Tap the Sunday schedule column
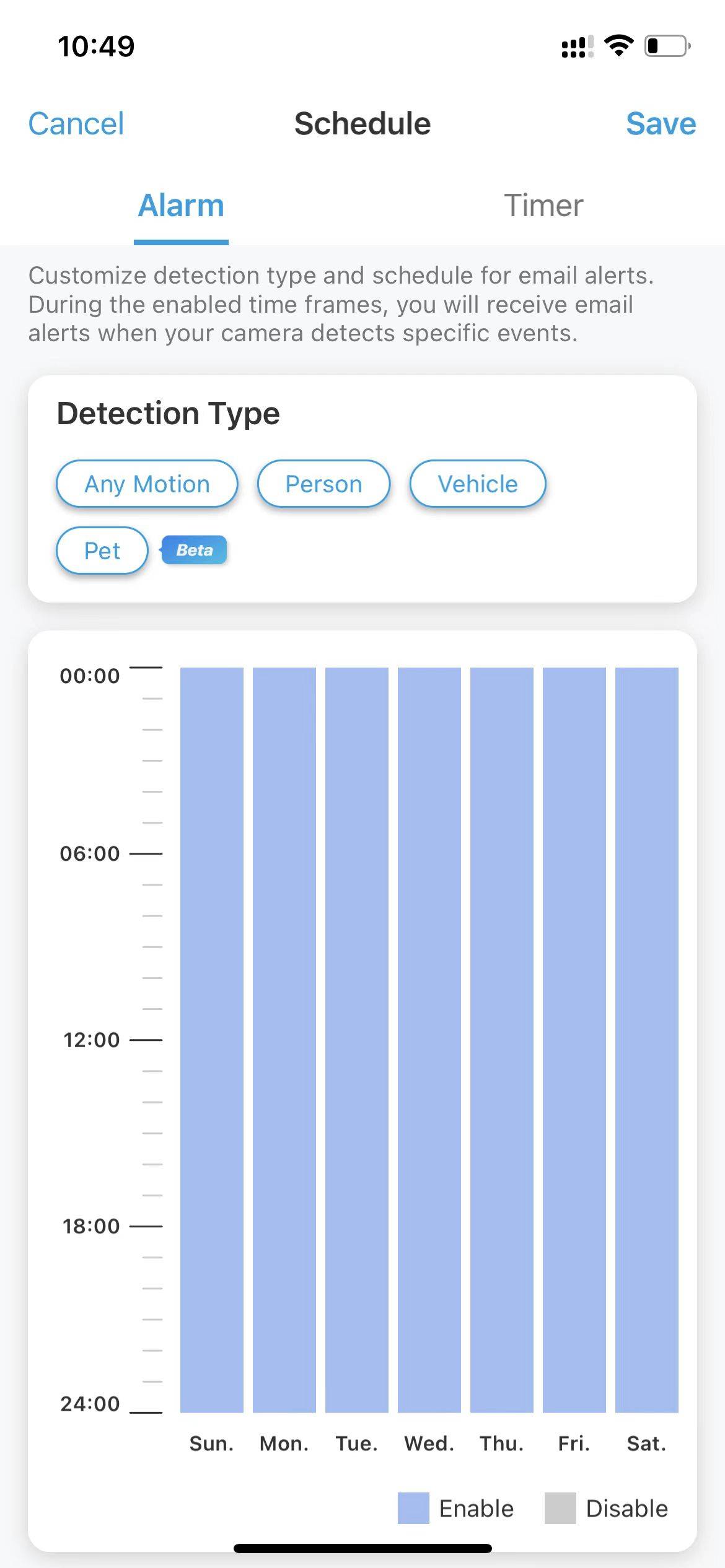Screen dimensions: 725x1568 point(212,1040)
